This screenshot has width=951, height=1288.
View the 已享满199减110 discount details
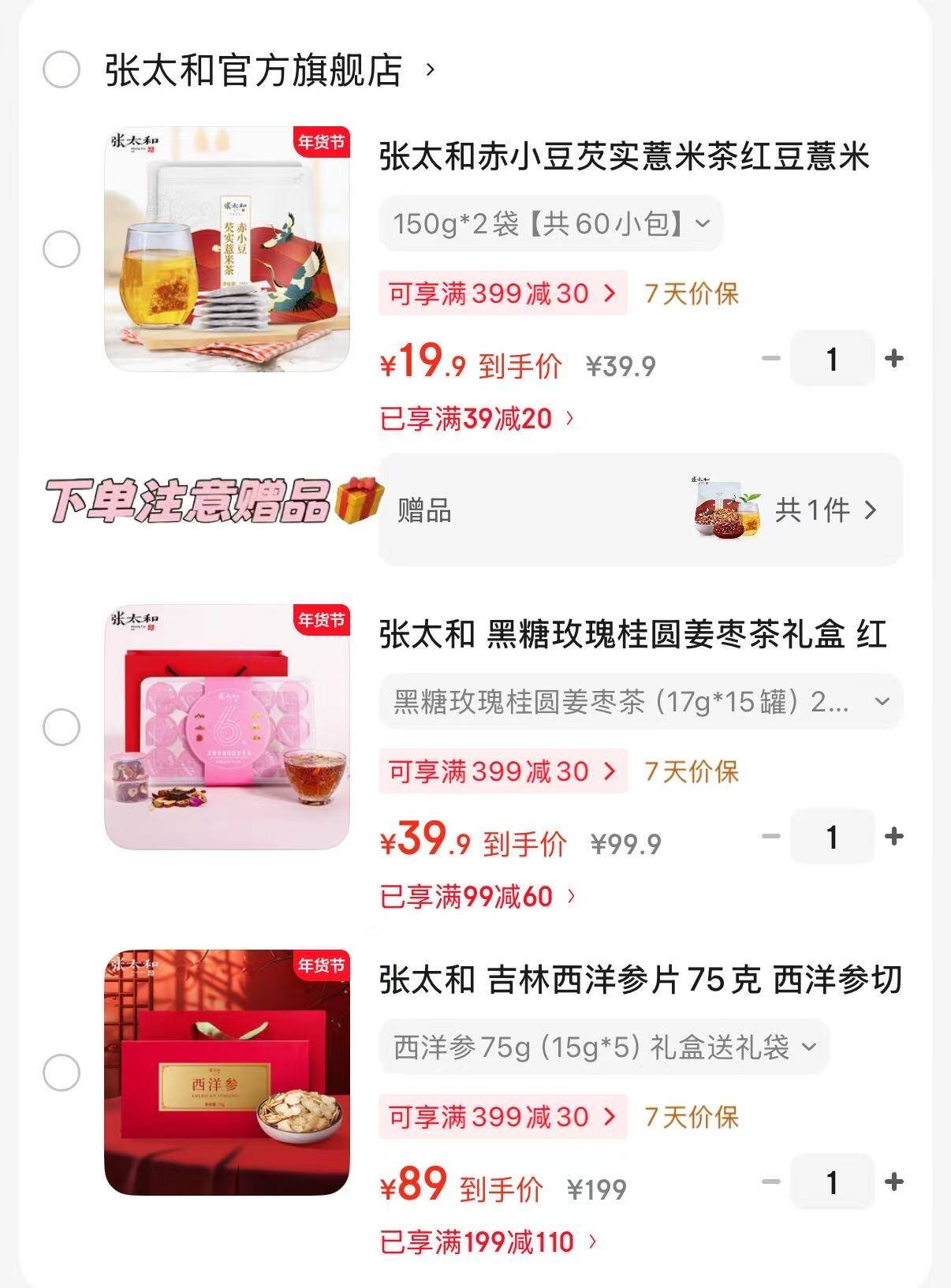coord(489,1242)
